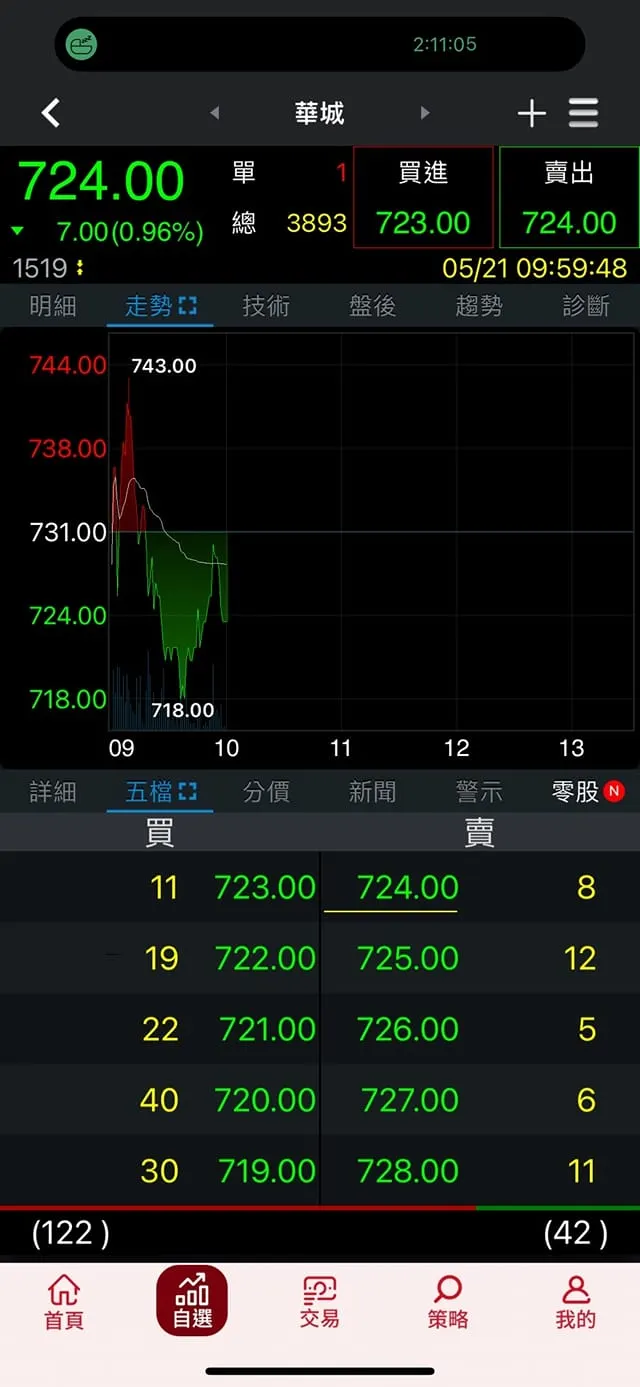Open 交易 in bottom navigation
The height and width of the screenshot is (1387, 640).
(x=320, y=1301)
